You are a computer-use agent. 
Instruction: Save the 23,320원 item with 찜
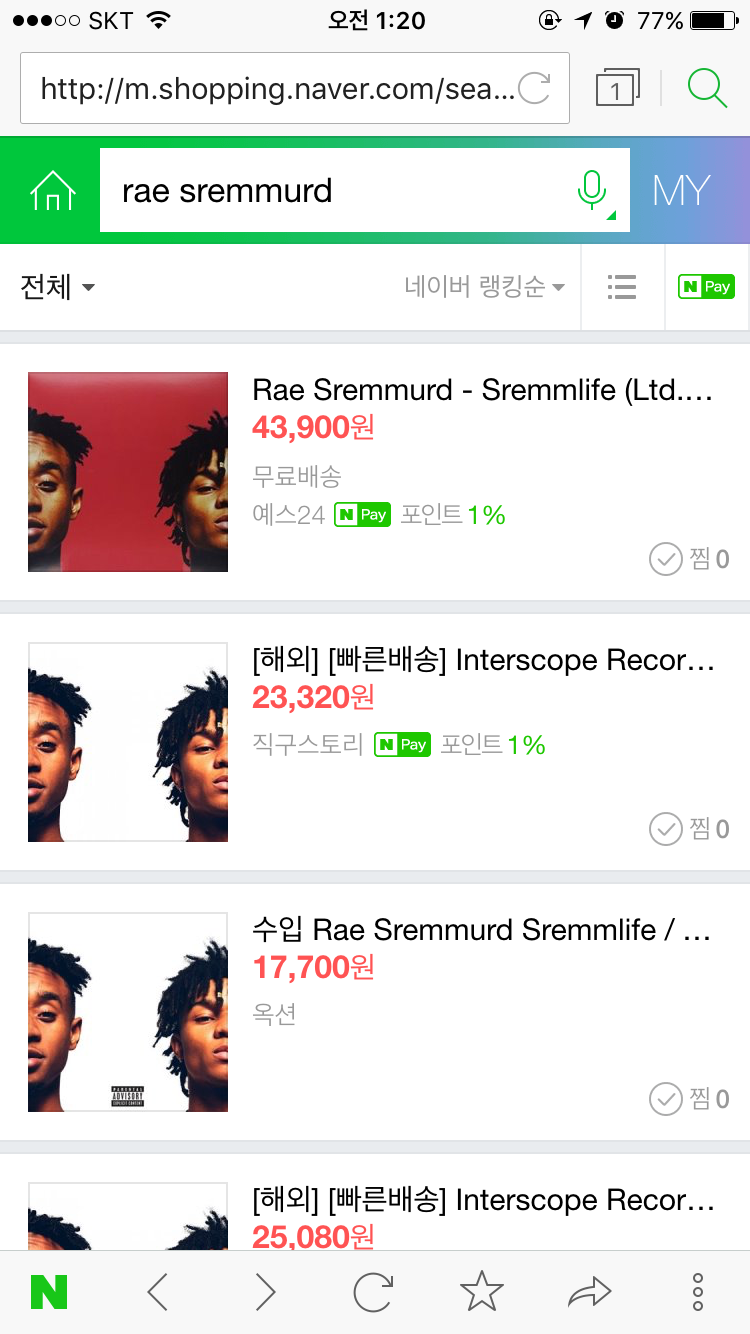pos(690,829)
